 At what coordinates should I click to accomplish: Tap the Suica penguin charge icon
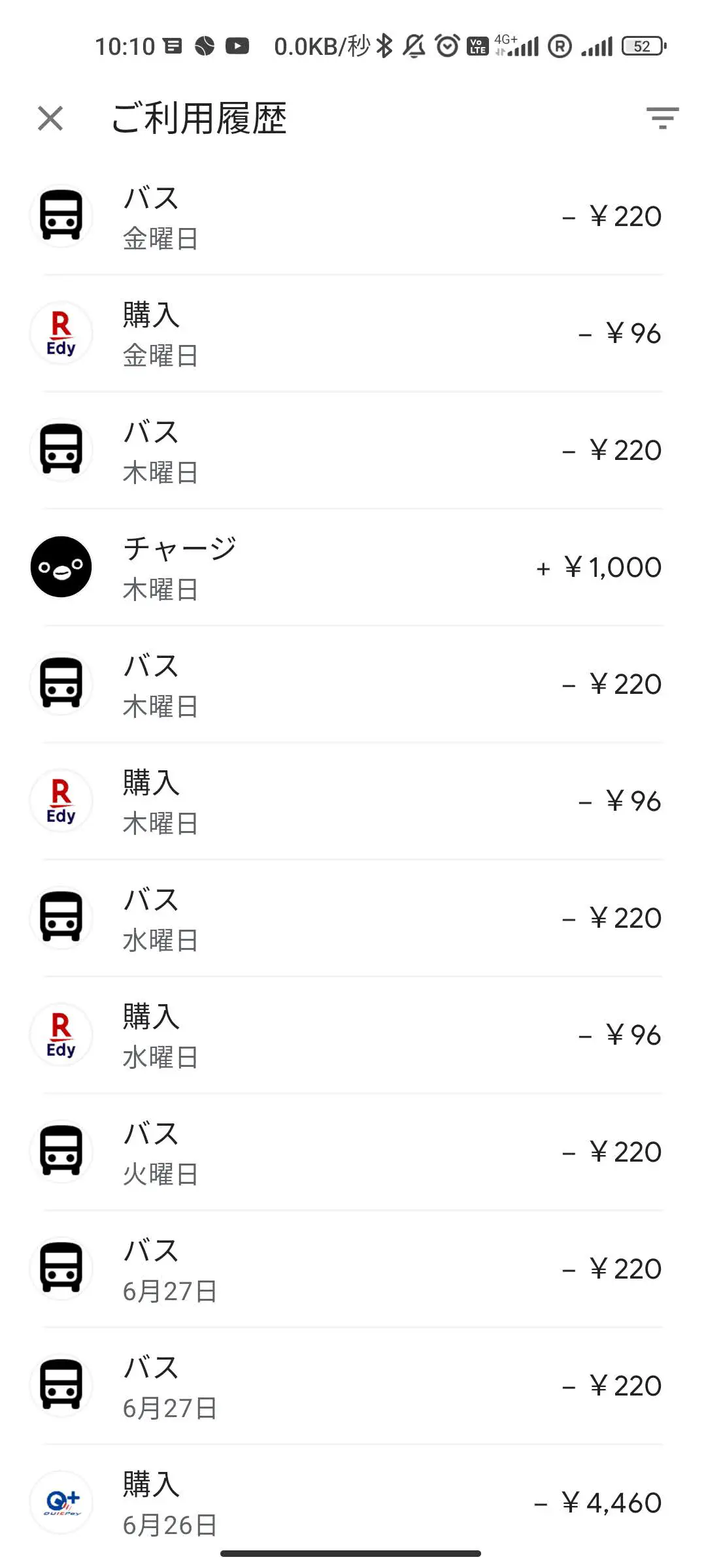pyautogui.click(x=61, y=566)
